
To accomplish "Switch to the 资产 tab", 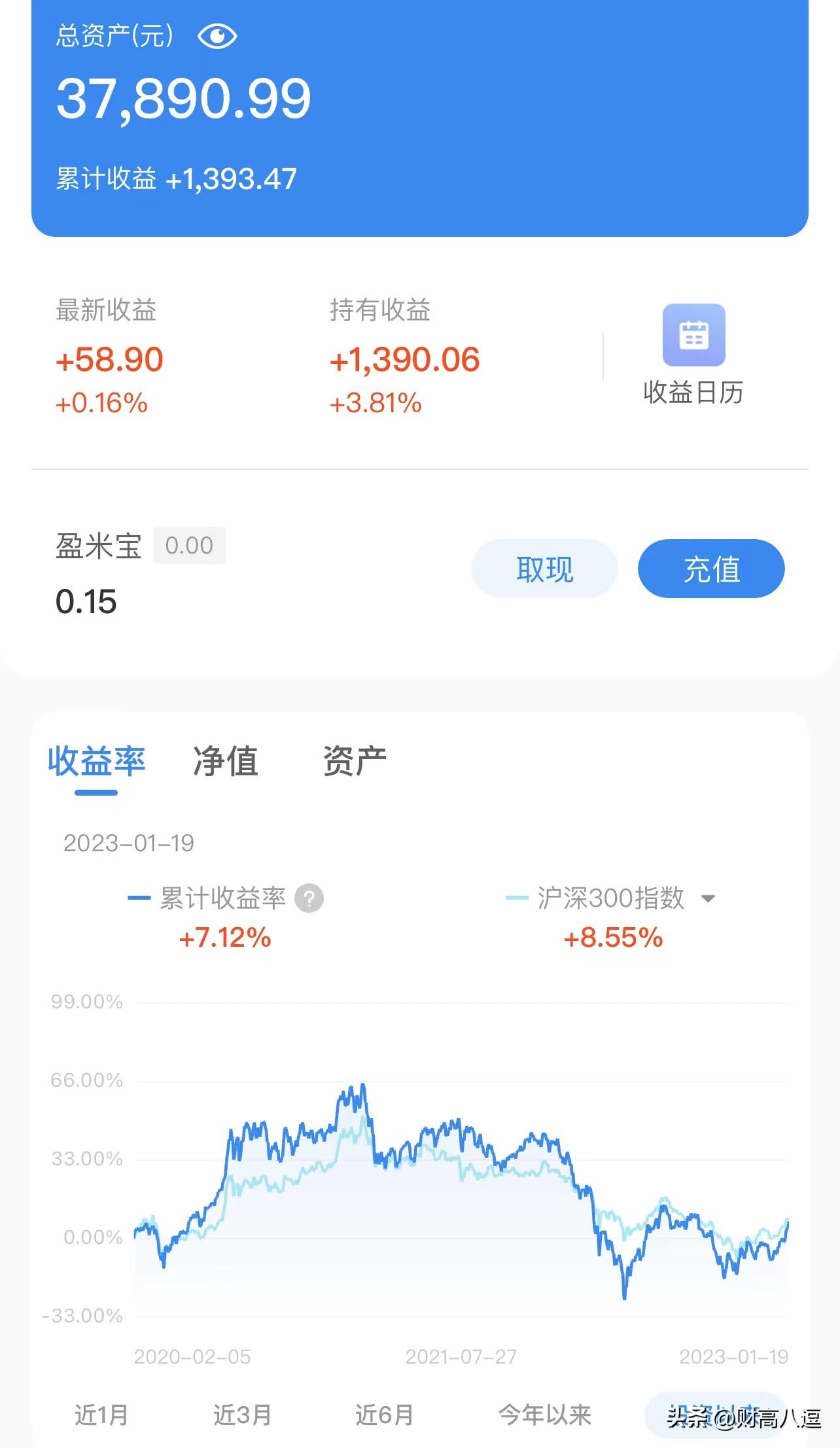I will (x=355, y=761).
